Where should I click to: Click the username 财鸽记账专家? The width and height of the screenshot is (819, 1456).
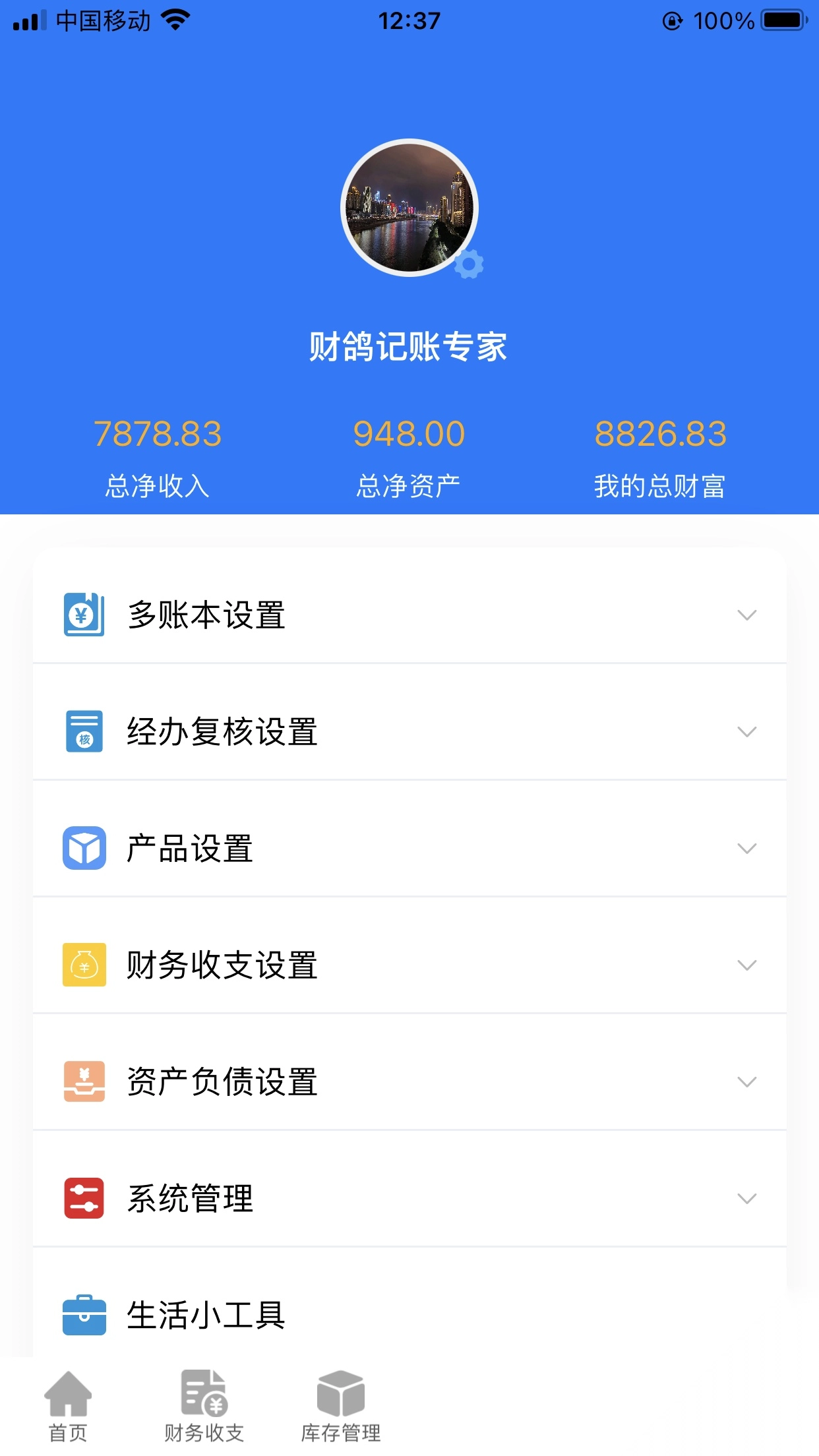409,348
